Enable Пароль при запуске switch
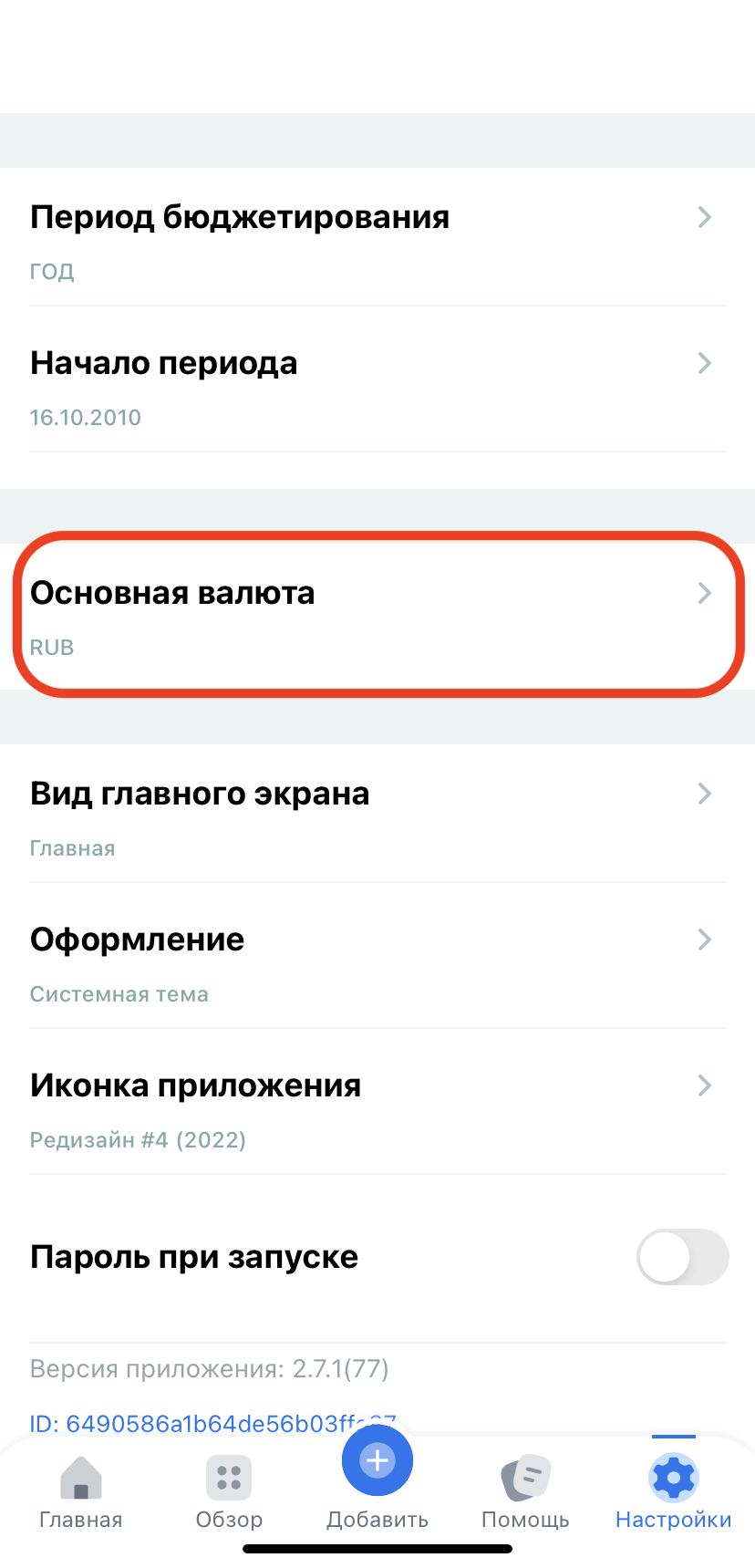Viewport: 755px width, 1568px height. [681, 1257]
